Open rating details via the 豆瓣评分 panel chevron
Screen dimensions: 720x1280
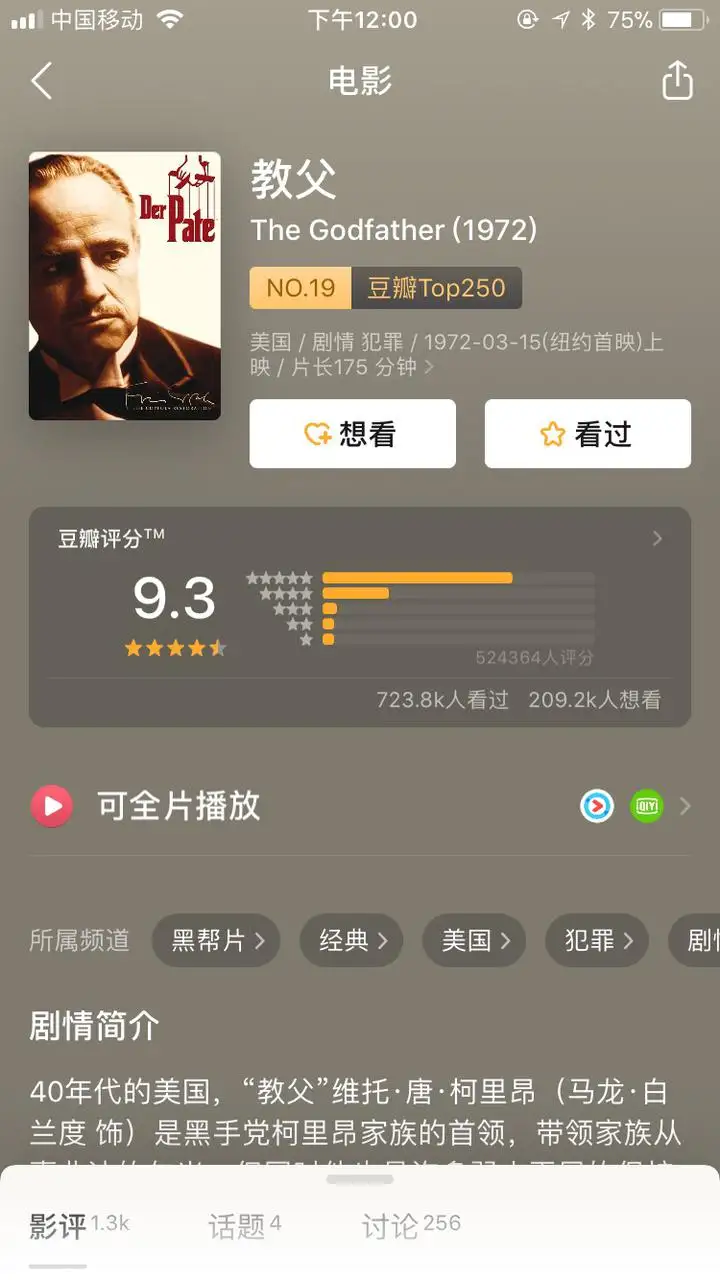pyautogui.click(x=658, y=538)
